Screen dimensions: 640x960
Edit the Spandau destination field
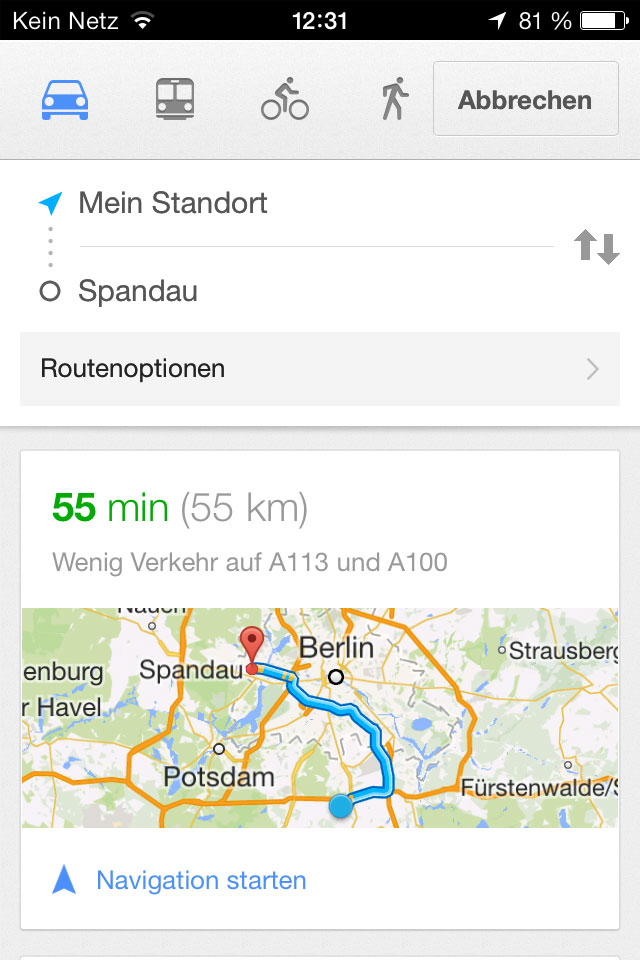coord(300,292)
